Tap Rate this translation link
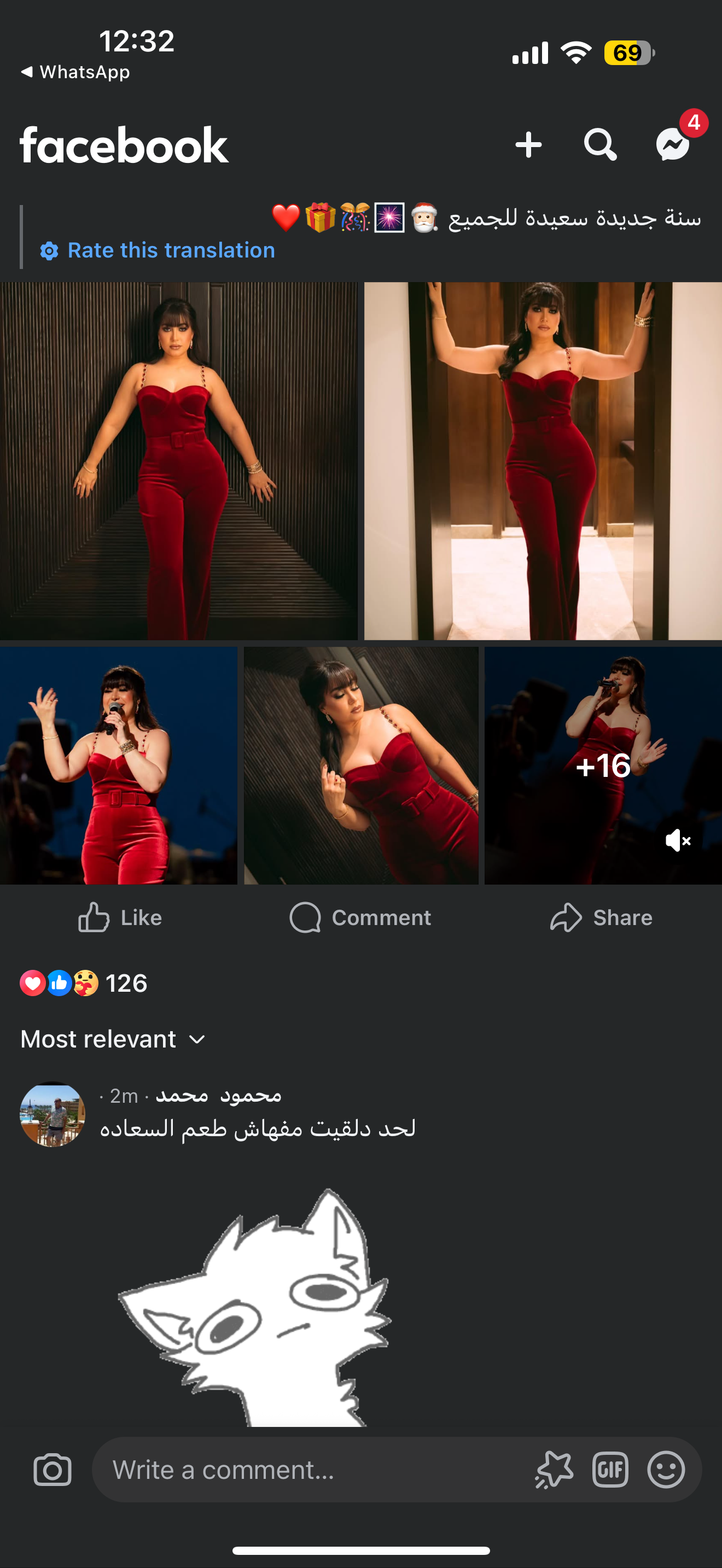This screenshot has width=722, height=1568. point(171,250)
